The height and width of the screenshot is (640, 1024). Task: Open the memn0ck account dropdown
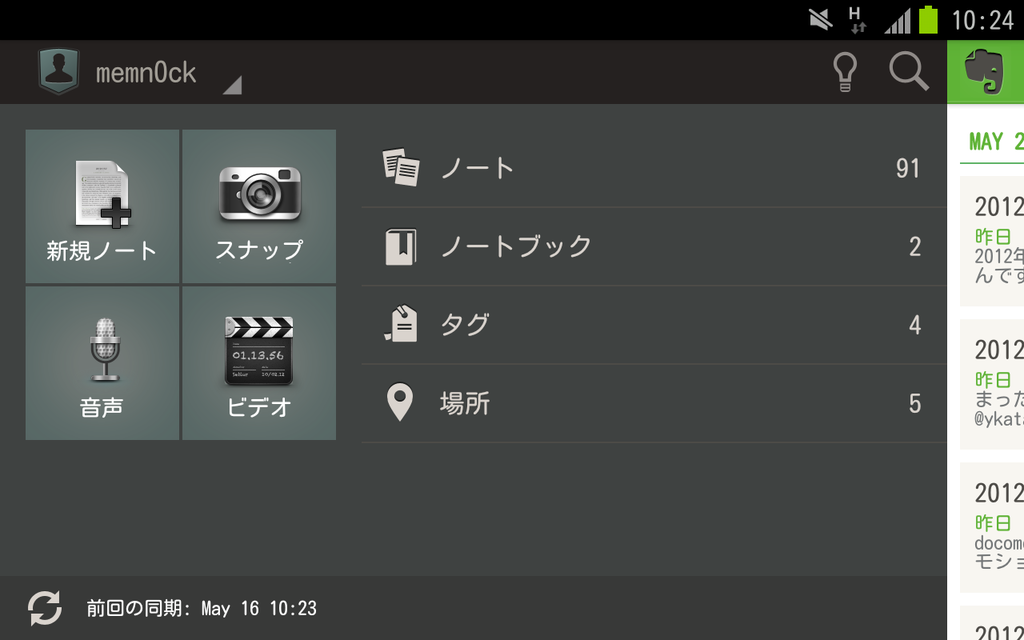[x=139, y=72]
